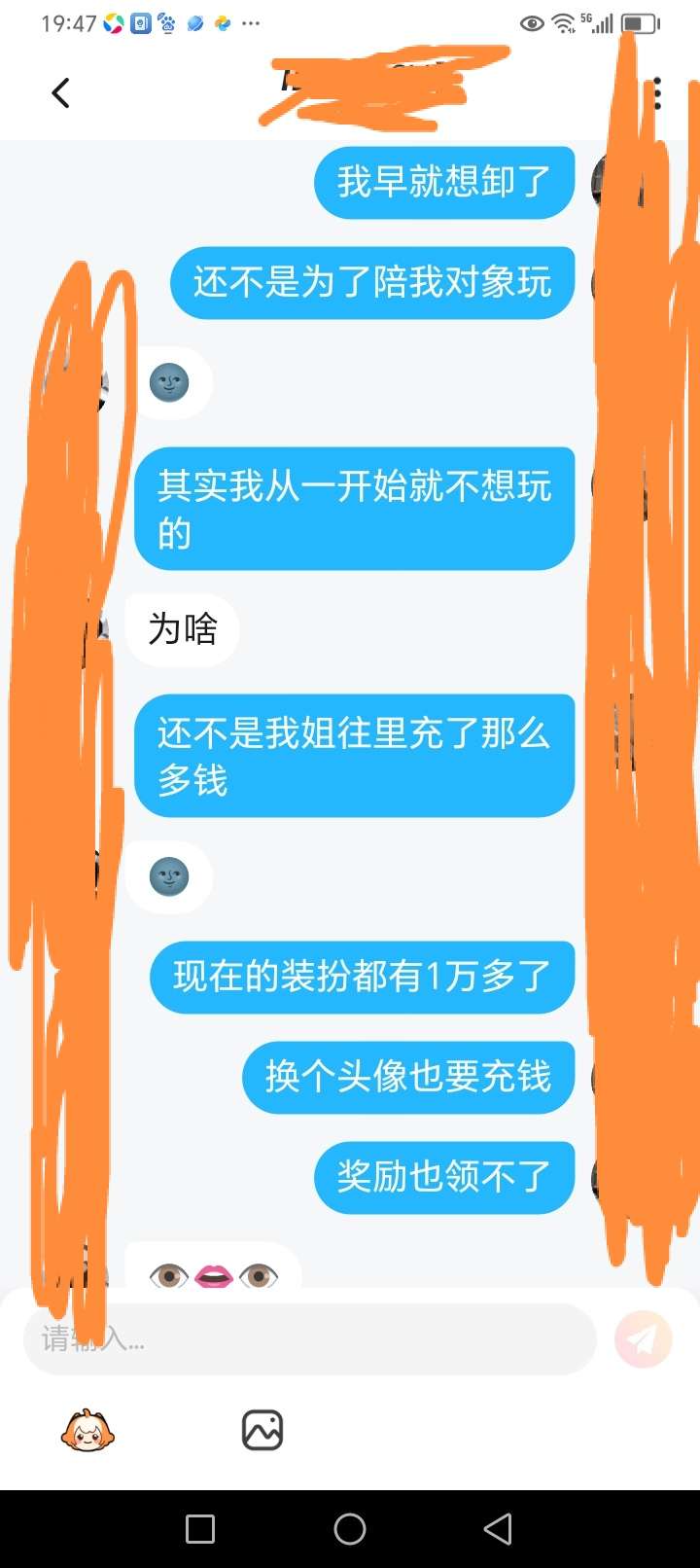Tap the system home button

point(350,1529)
